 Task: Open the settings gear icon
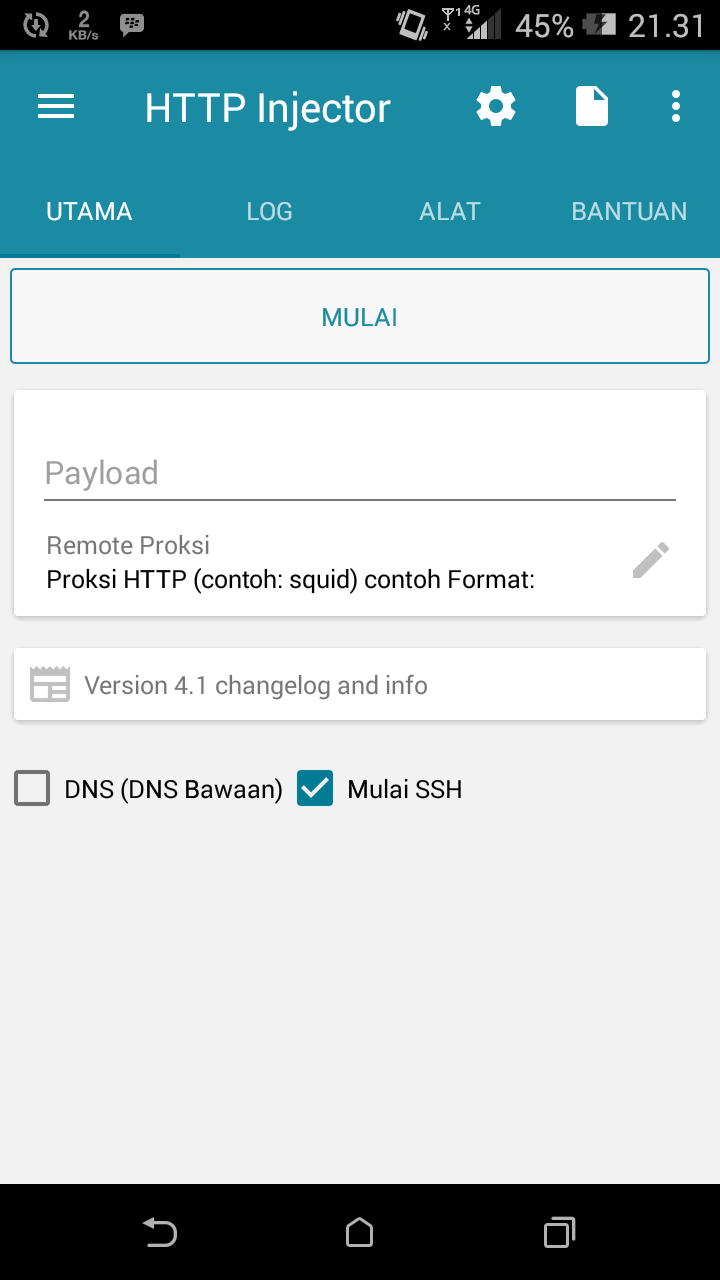496,105
